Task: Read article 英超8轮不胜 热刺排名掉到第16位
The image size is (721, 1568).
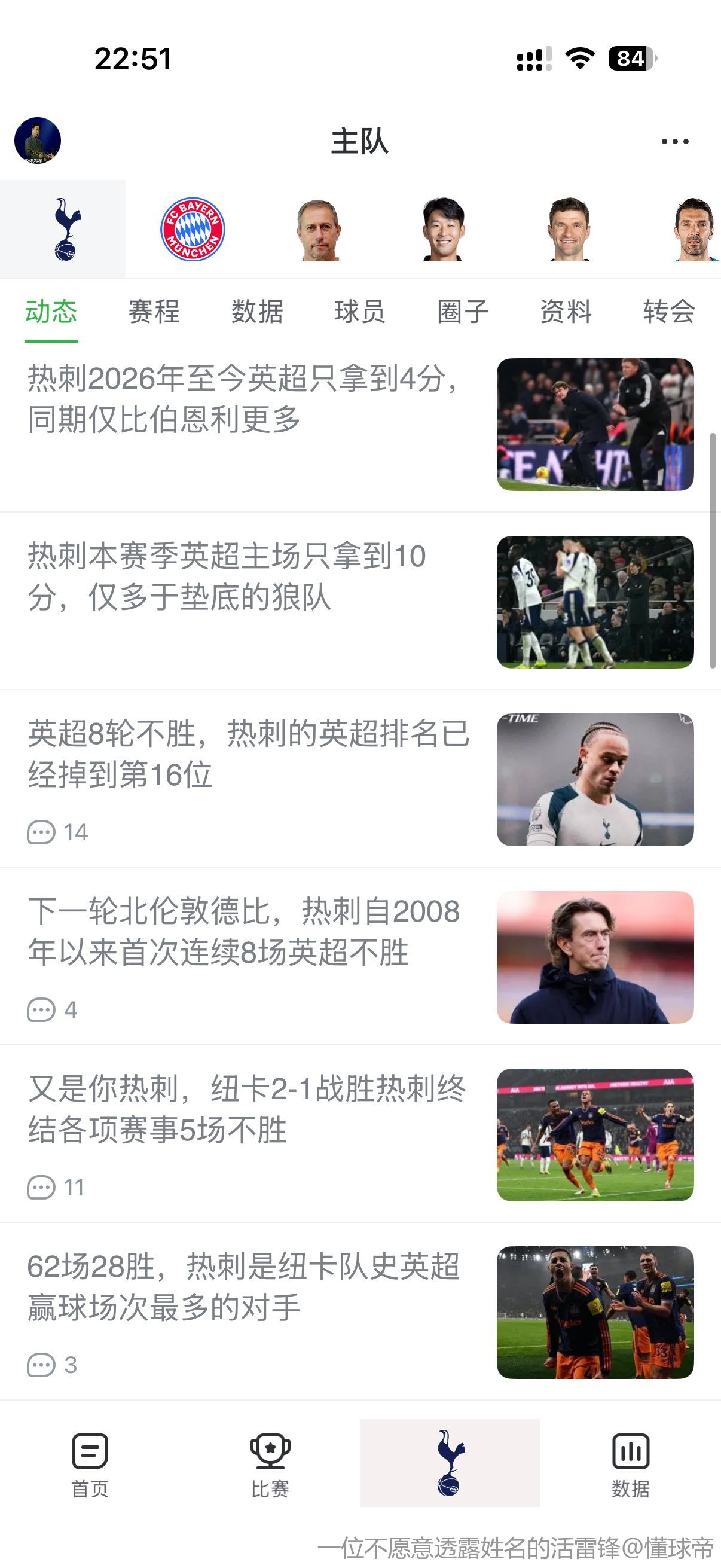Action: [x=243, y=754]
